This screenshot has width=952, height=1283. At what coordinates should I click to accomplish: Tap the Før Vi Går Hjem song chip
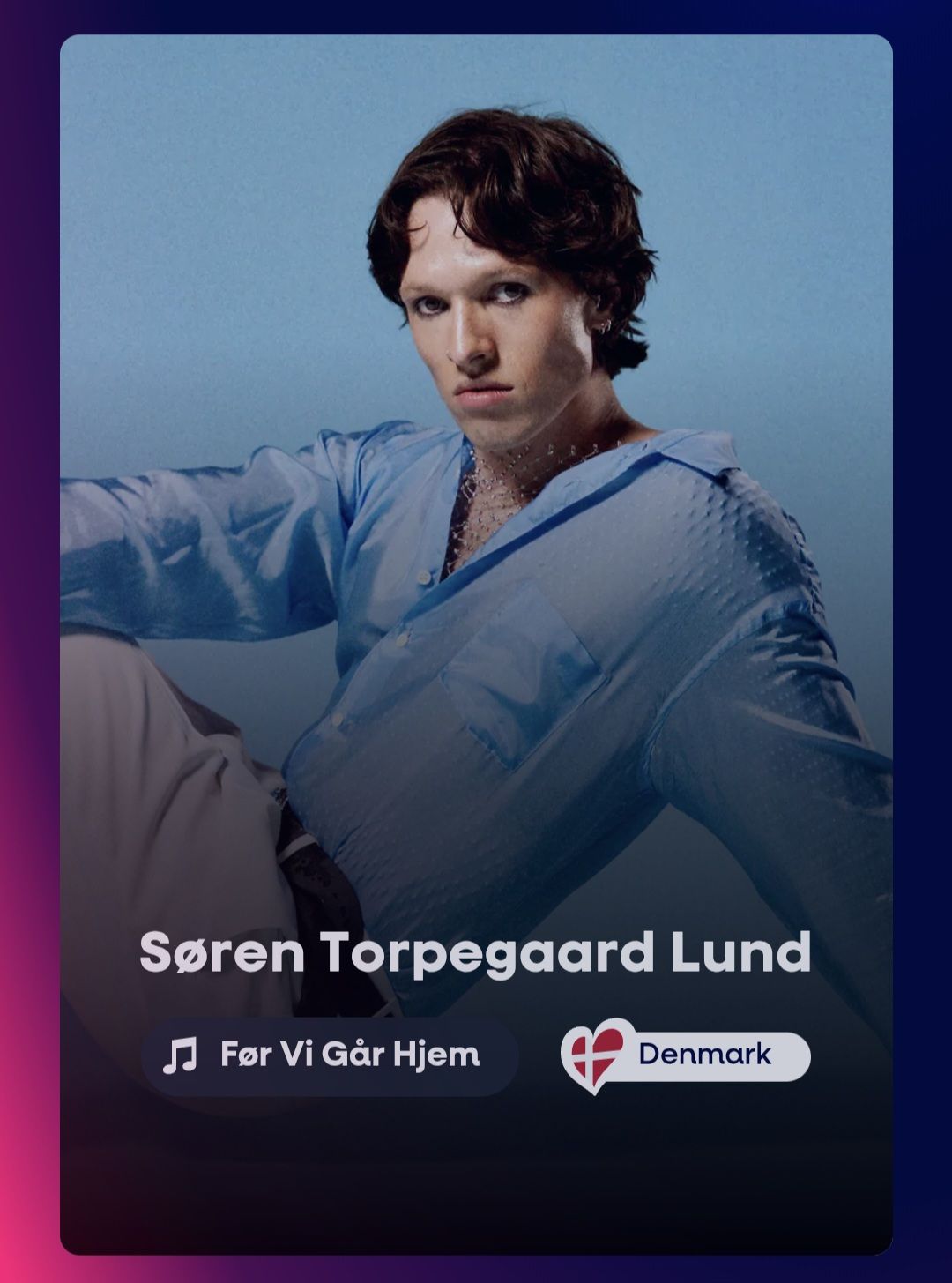329,1055
